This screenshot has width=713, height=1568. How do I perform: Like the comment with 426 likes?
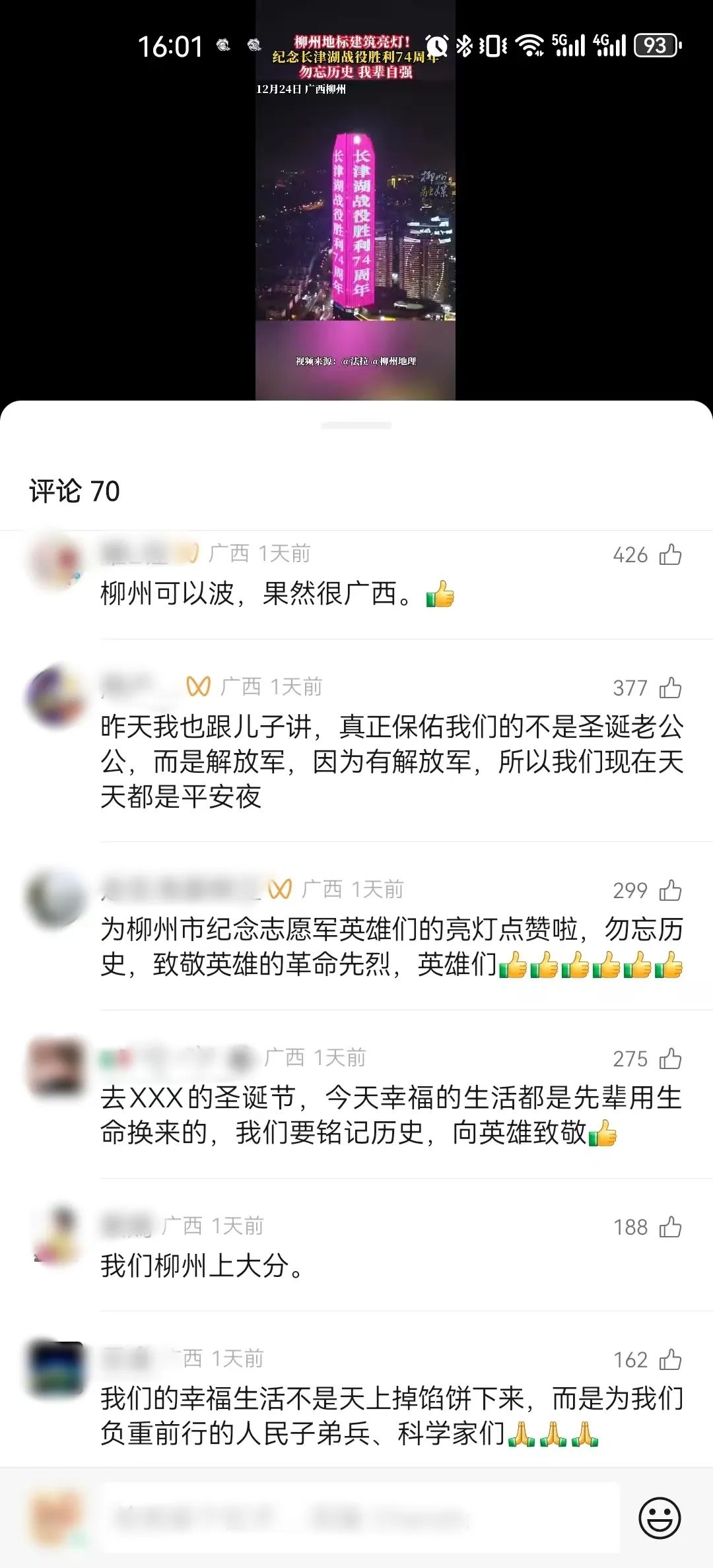pyautogui.click(x=670, y=554)
